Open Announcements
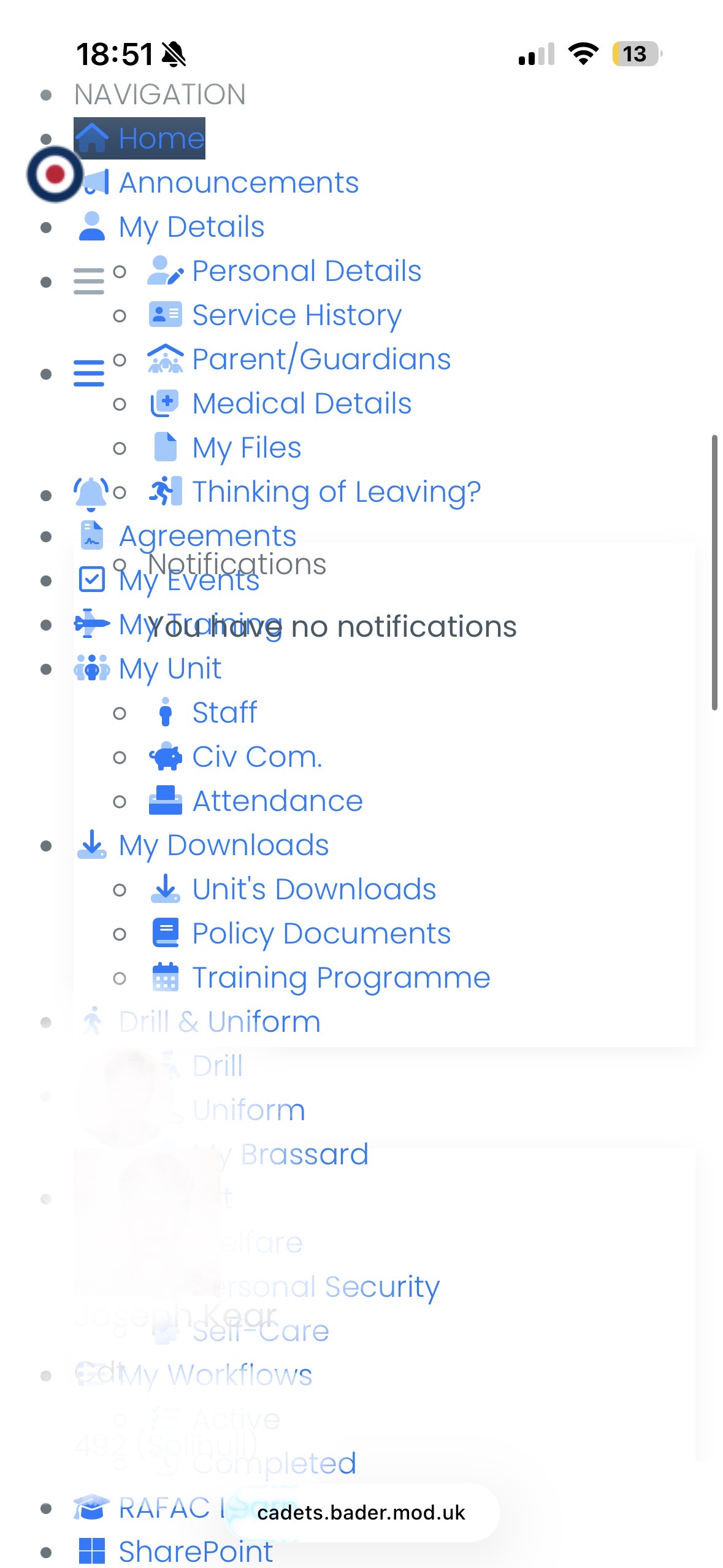723x1568 pixels. 238,183
